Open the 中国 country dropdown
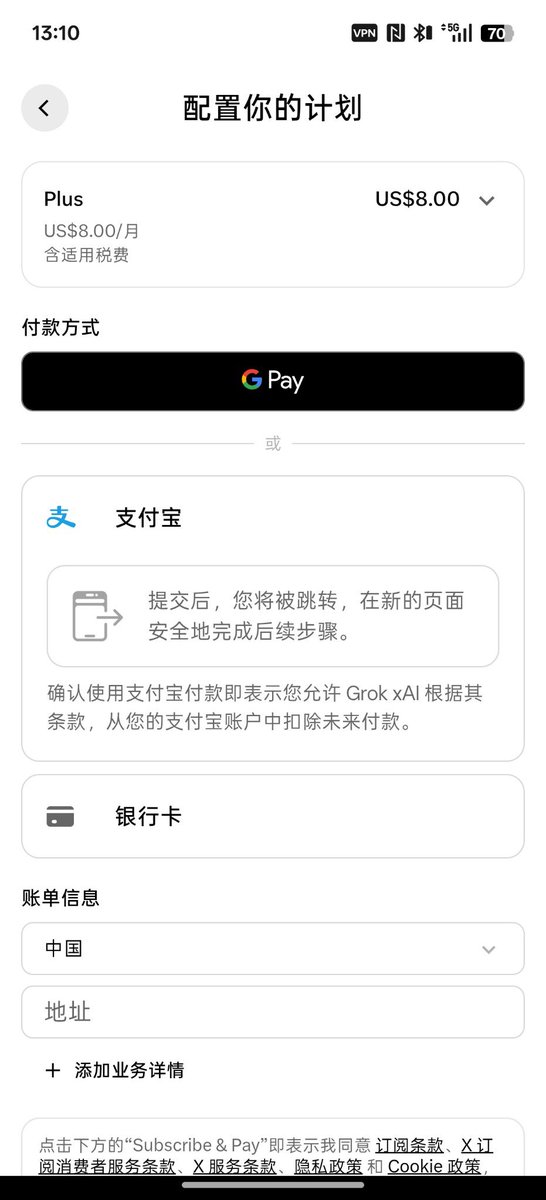This screenshot has height=1200, width=546. [273, 948]
